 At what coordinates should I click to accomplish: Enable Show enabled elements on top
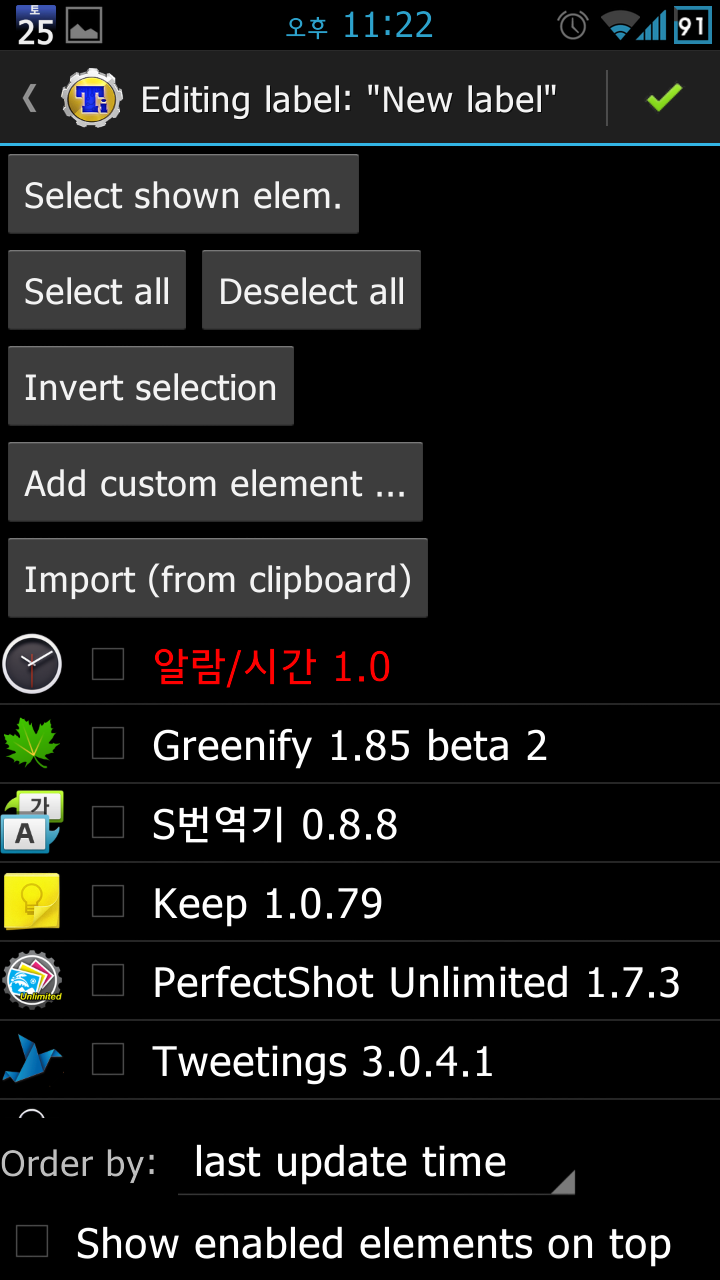point(32,1243)
